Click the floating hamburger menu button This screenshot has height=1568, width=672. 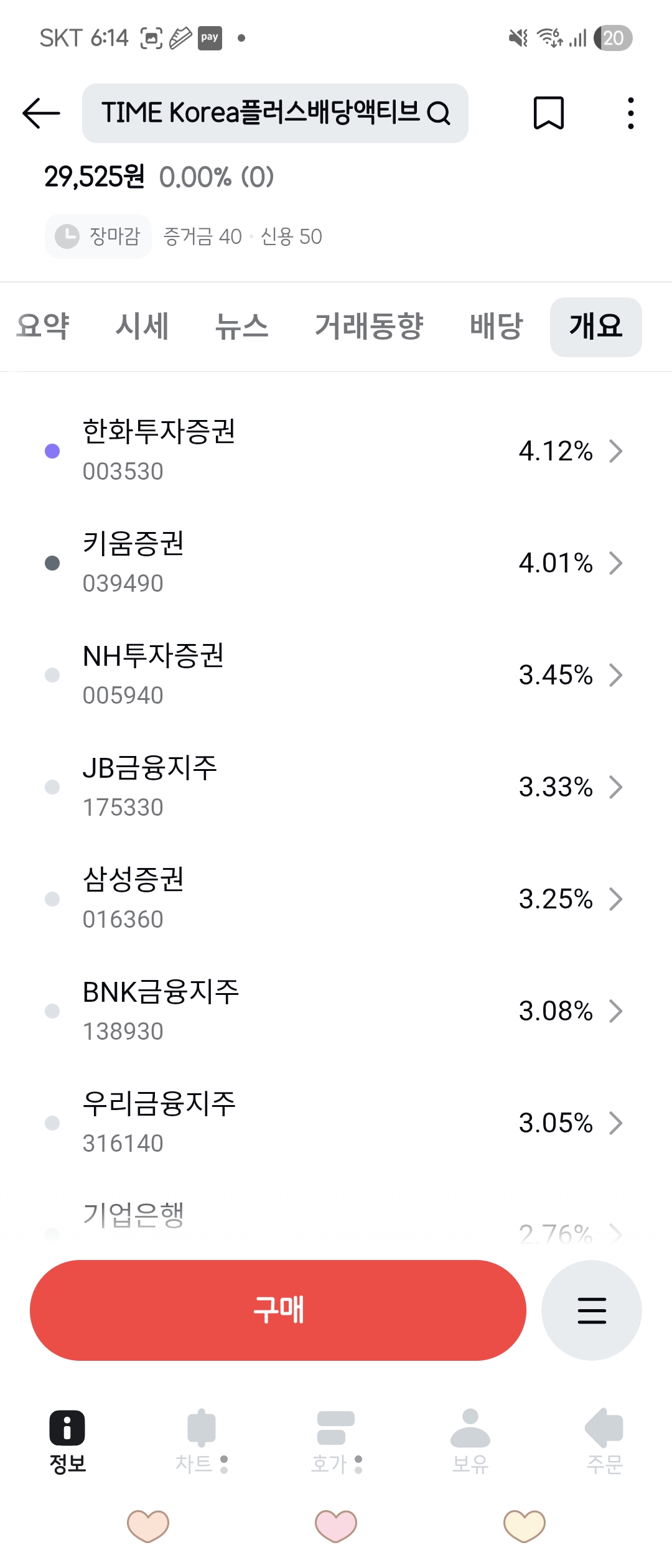click(x=590, y=1310)
